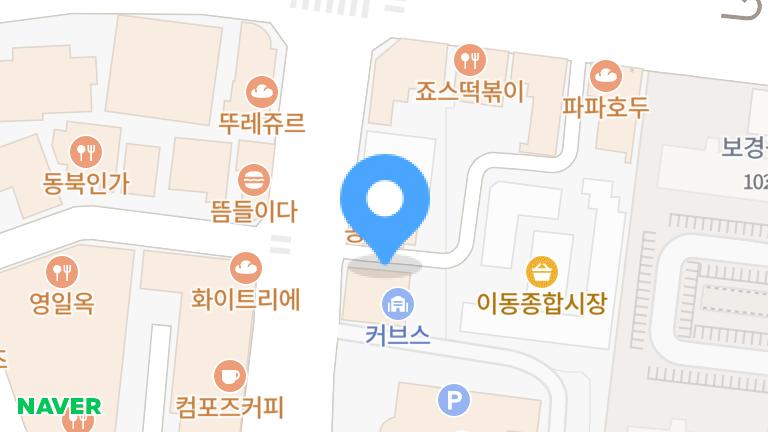The height and width of the screenshot is (432, 768).
Task: Select the 동북인가 restaurant marker
Action: click(x=87, y=152)
